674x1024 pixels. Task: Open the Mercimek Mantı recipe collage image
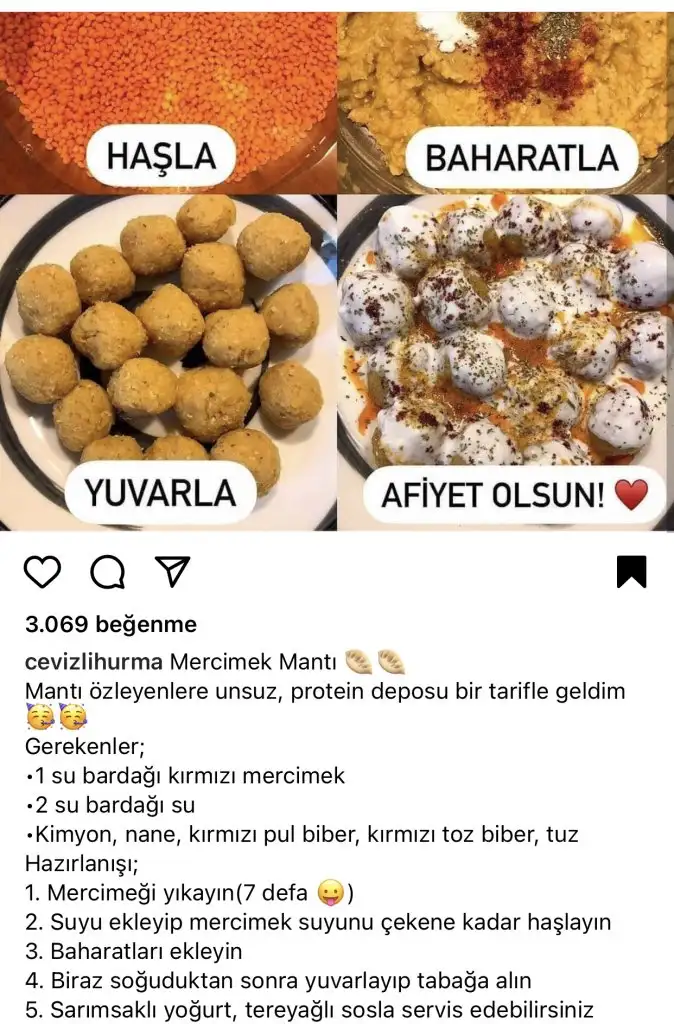(337, 270)
